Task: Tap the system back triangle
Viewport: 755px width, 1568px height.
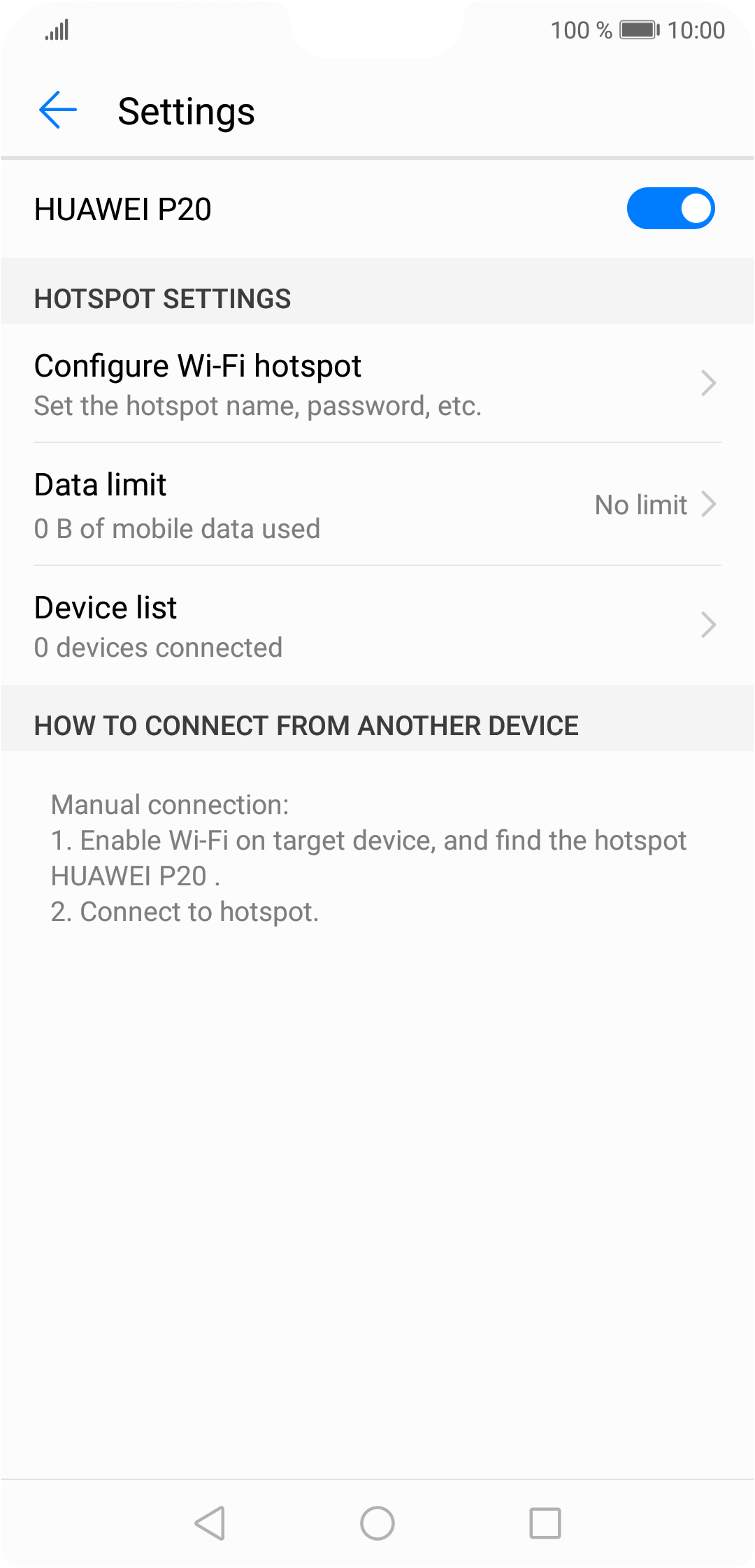Action: tap(210, 1523)
